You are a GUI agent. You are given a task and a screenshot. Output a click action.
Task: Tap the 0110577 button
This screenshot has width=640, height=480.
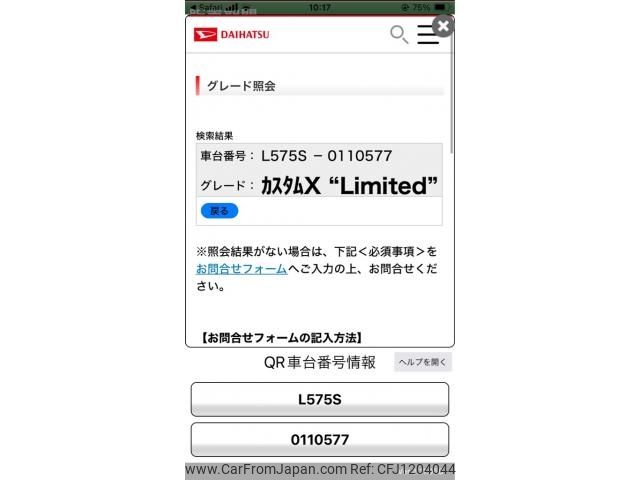click(320, 439)
